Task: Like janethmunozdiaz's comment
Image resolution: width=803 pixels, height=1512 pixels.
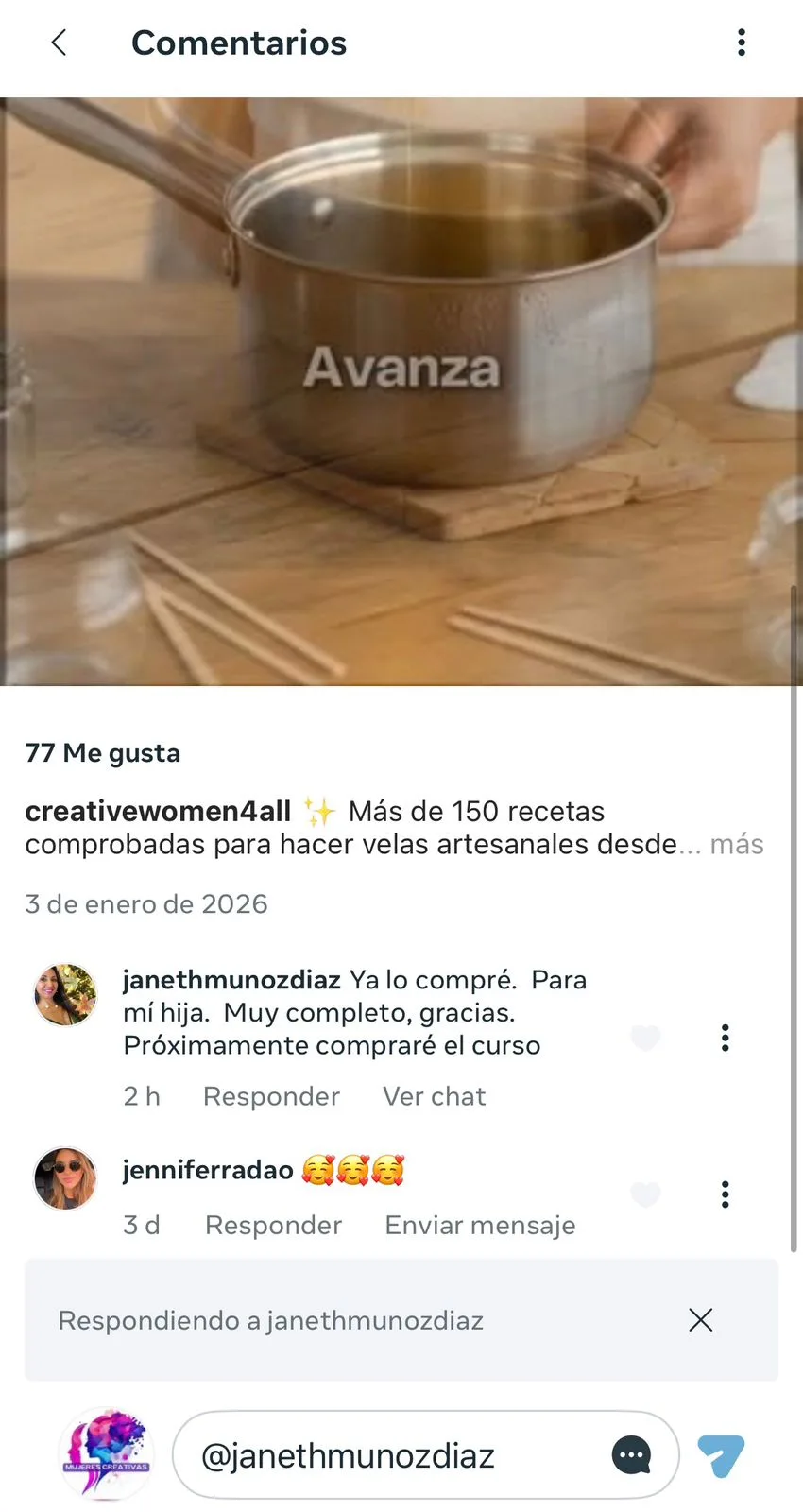Action: tap(645, 1038)
